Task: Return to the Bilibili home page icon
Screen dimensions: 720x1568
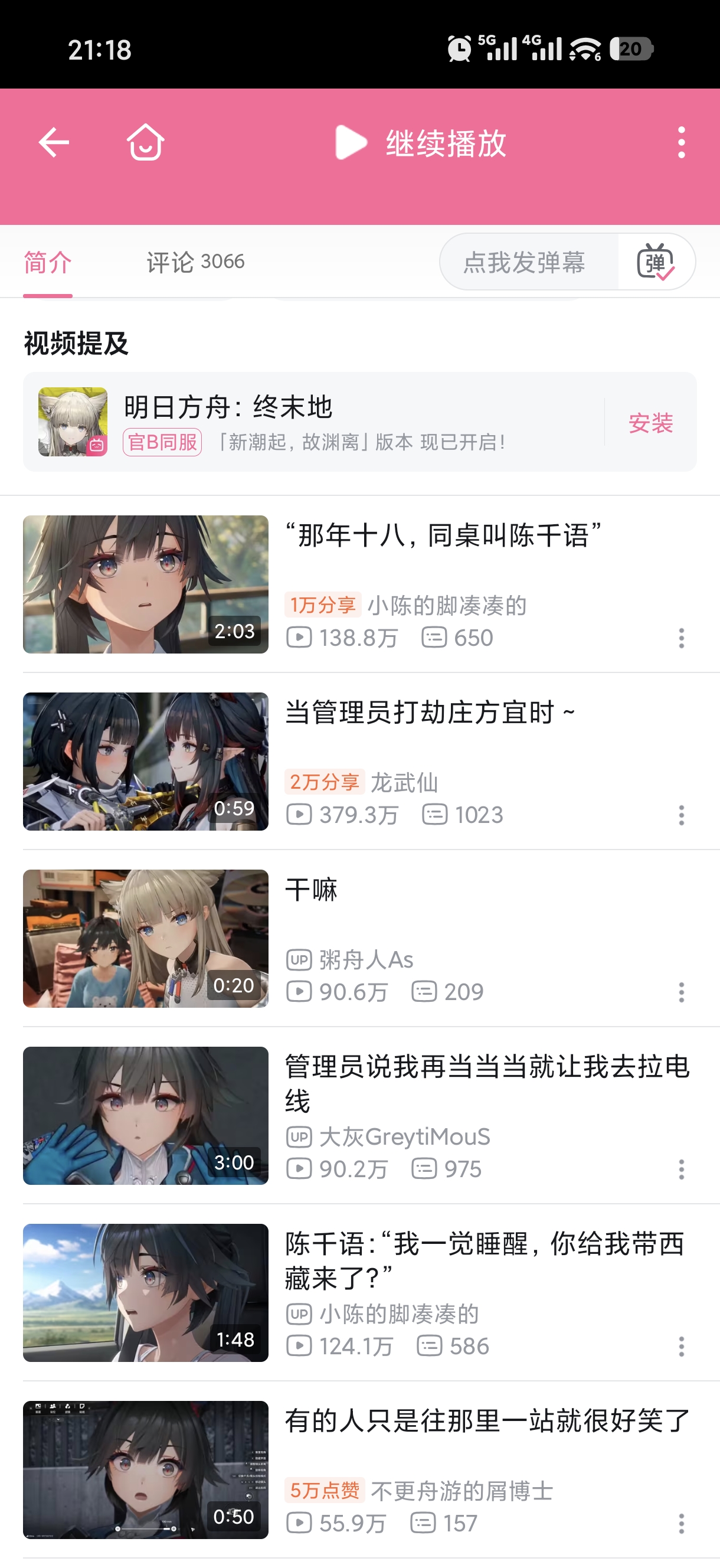Action: [145, 142]
